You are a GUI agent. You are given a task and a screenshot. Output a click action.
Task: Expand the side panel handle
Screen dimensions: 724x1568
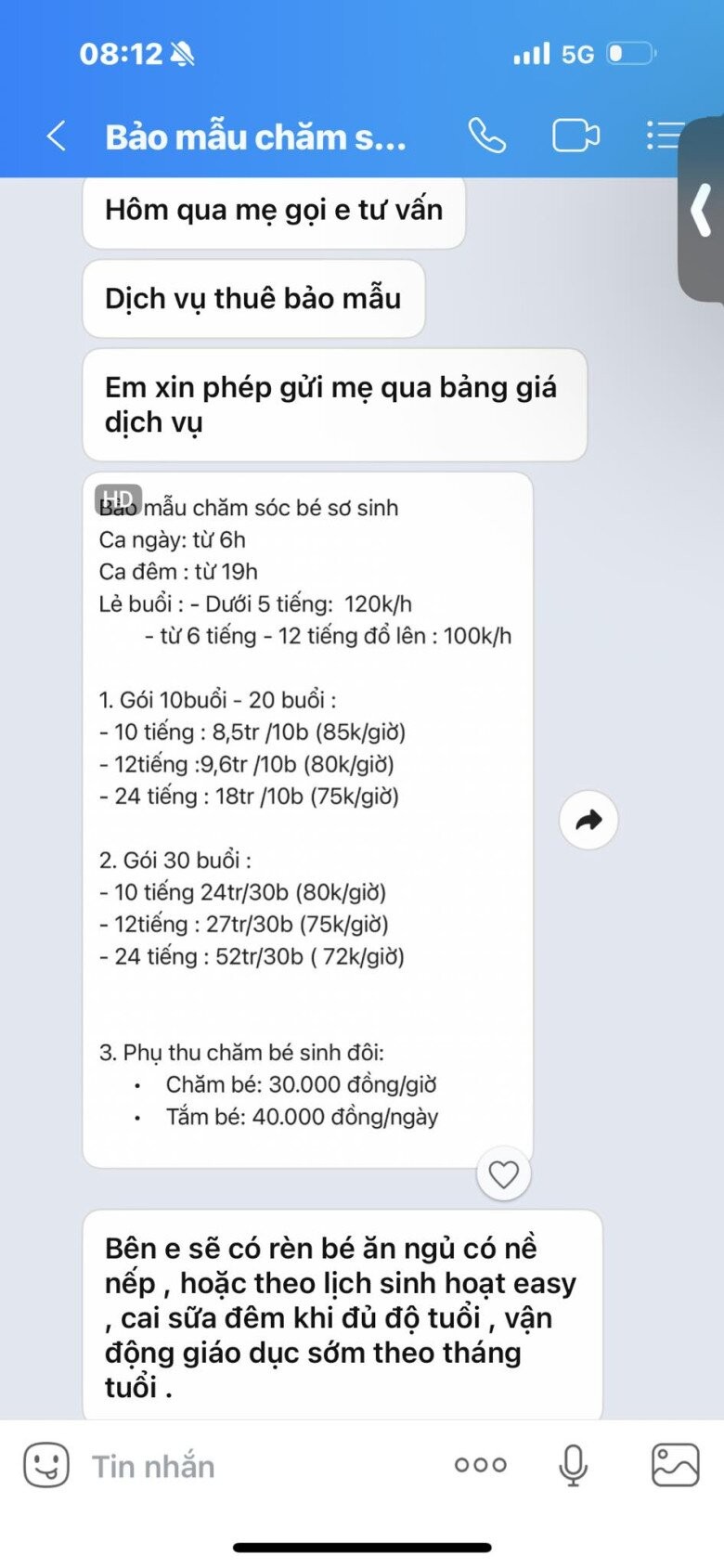point(703,210)
